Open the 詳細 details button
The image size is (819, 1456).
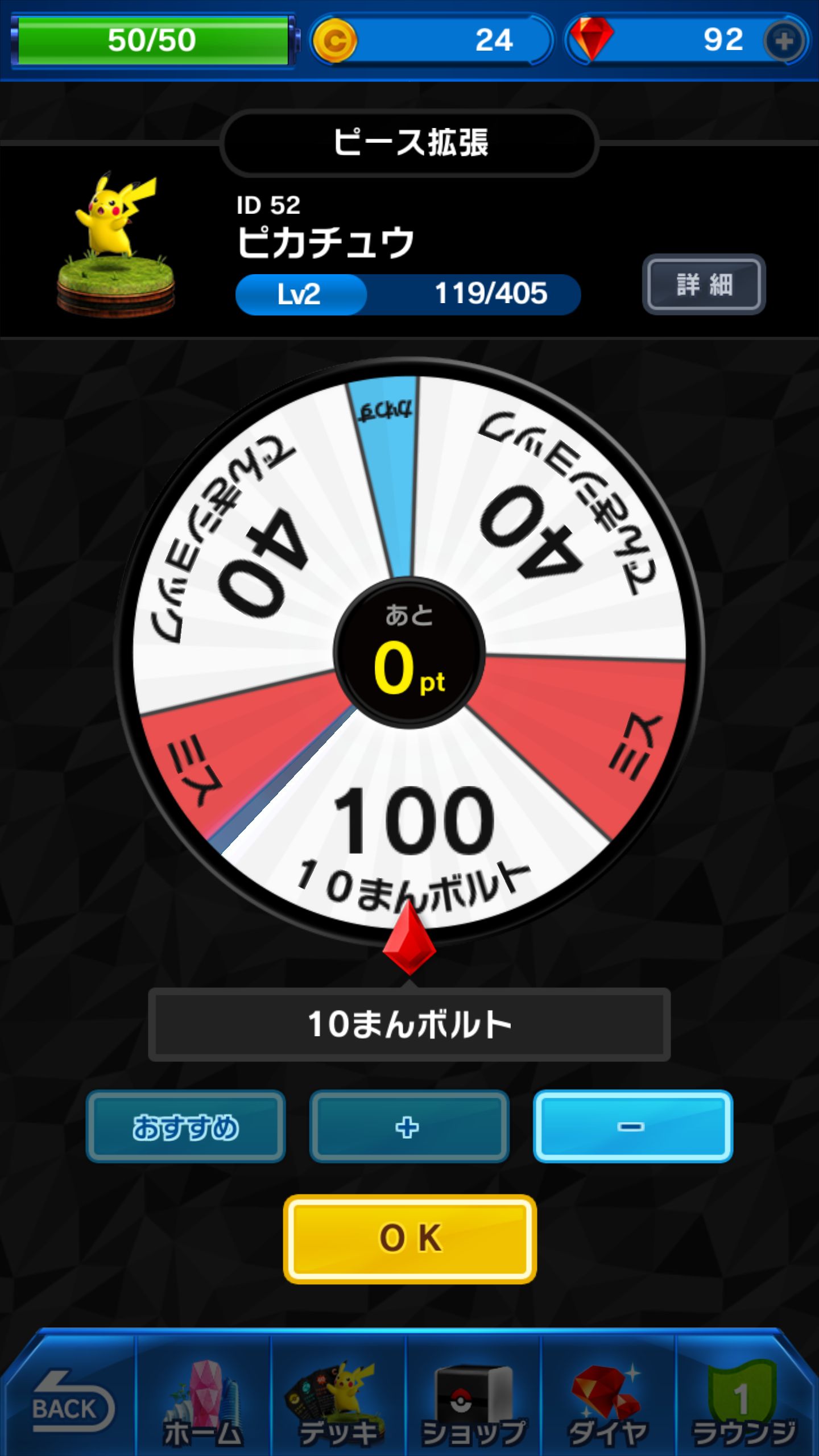click(x=704, y=284)
